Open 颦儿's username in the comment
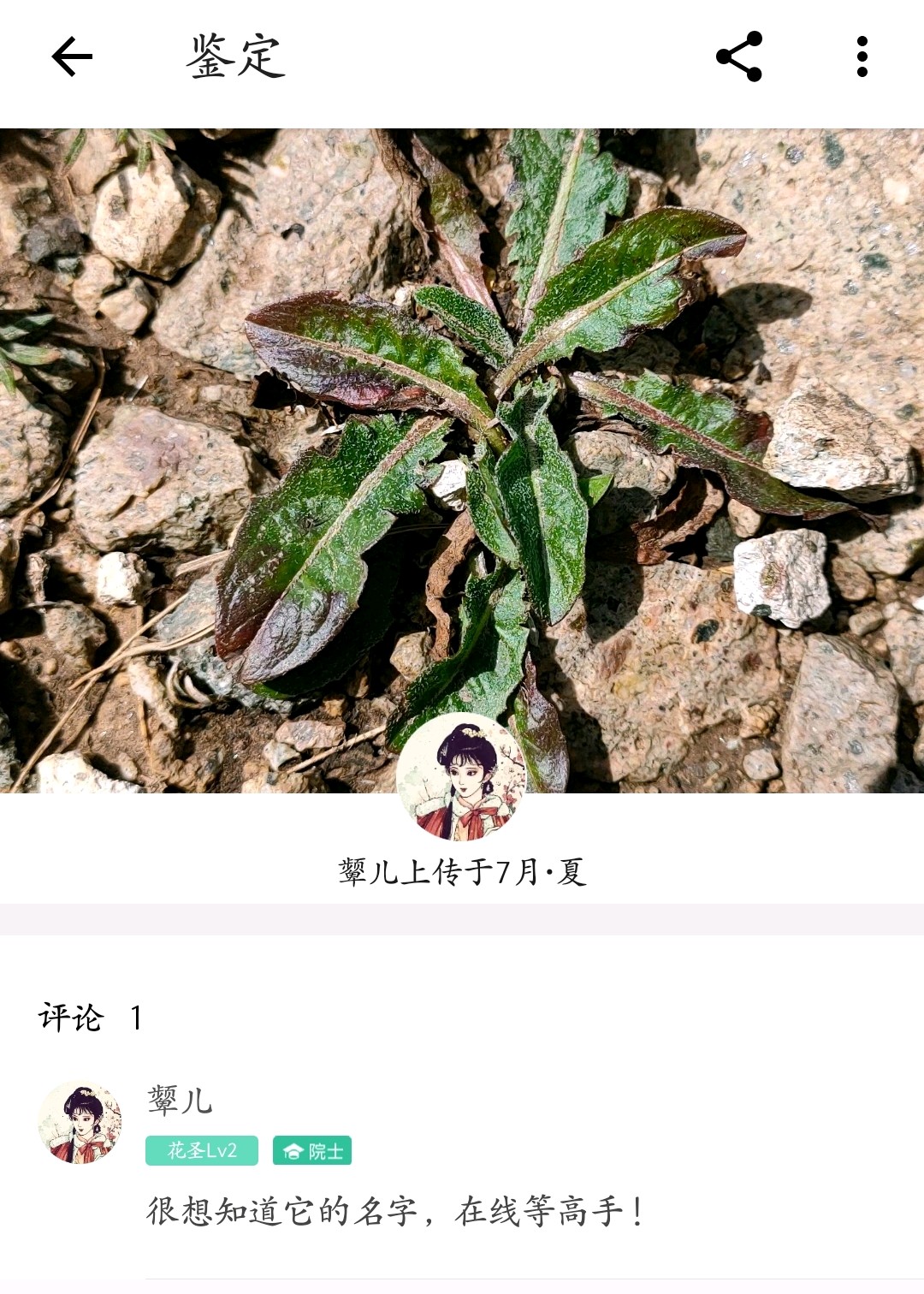The height and width of the screenshot is (1294, 924). pos(180,1101)
